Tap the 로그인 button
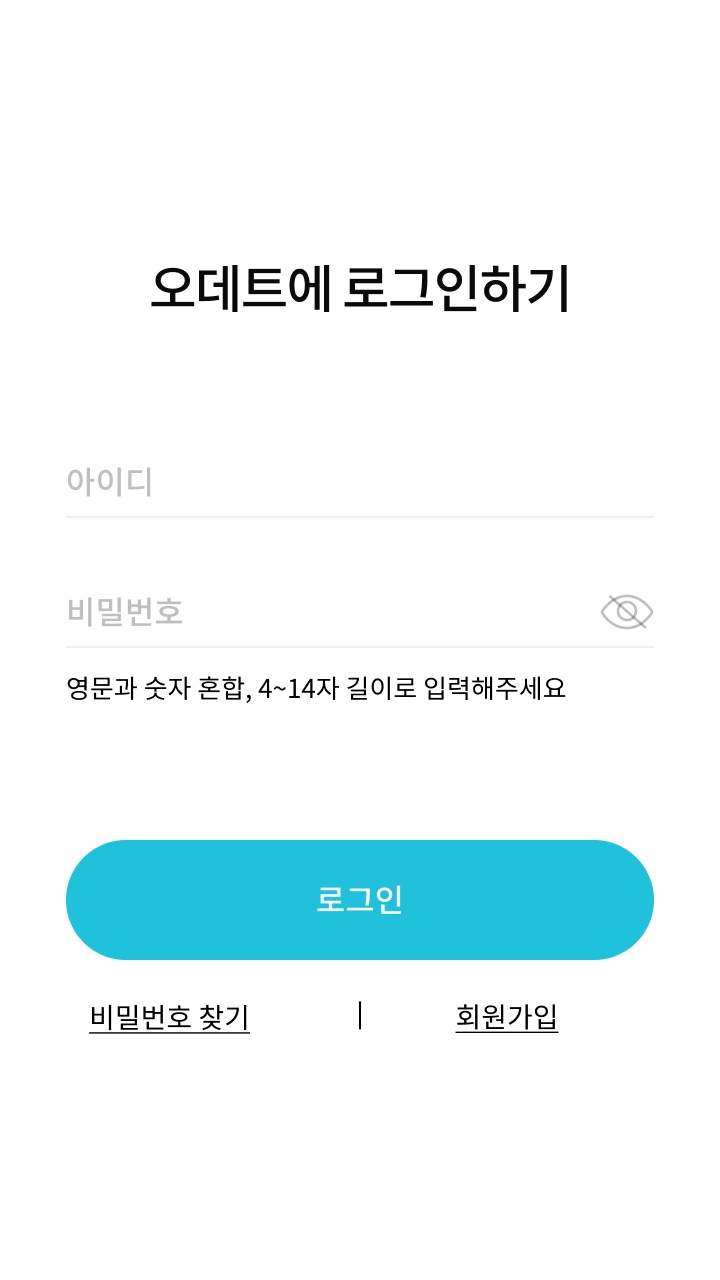The height and width of the screenshot is (1280, 720). pos(360,900)
